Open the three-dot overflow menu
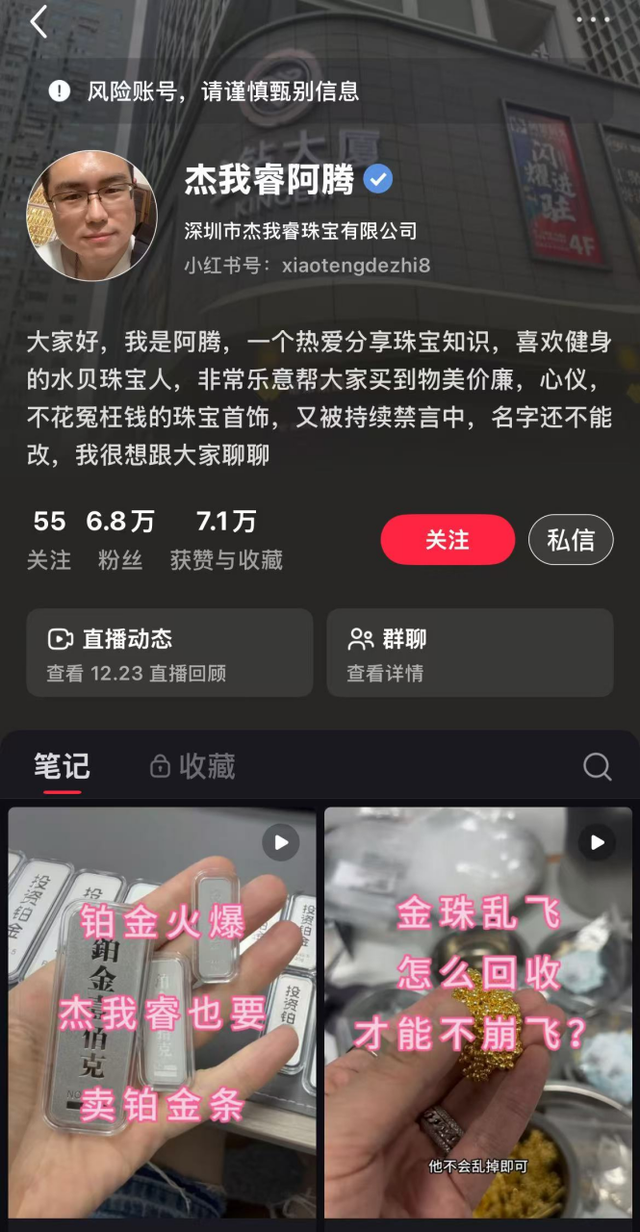The height and width of the screenshot is (1232, 640). (592, 19)
